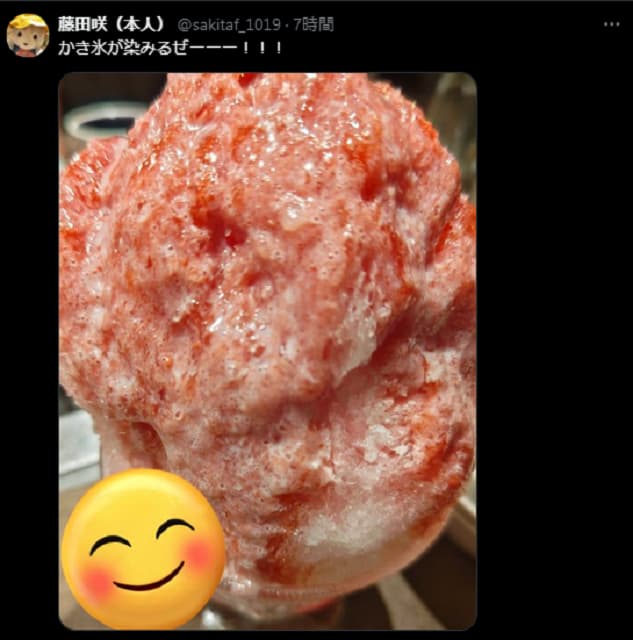Open the shaved ice photo full screen
This screenshot has height=640, width=633.
268,300
